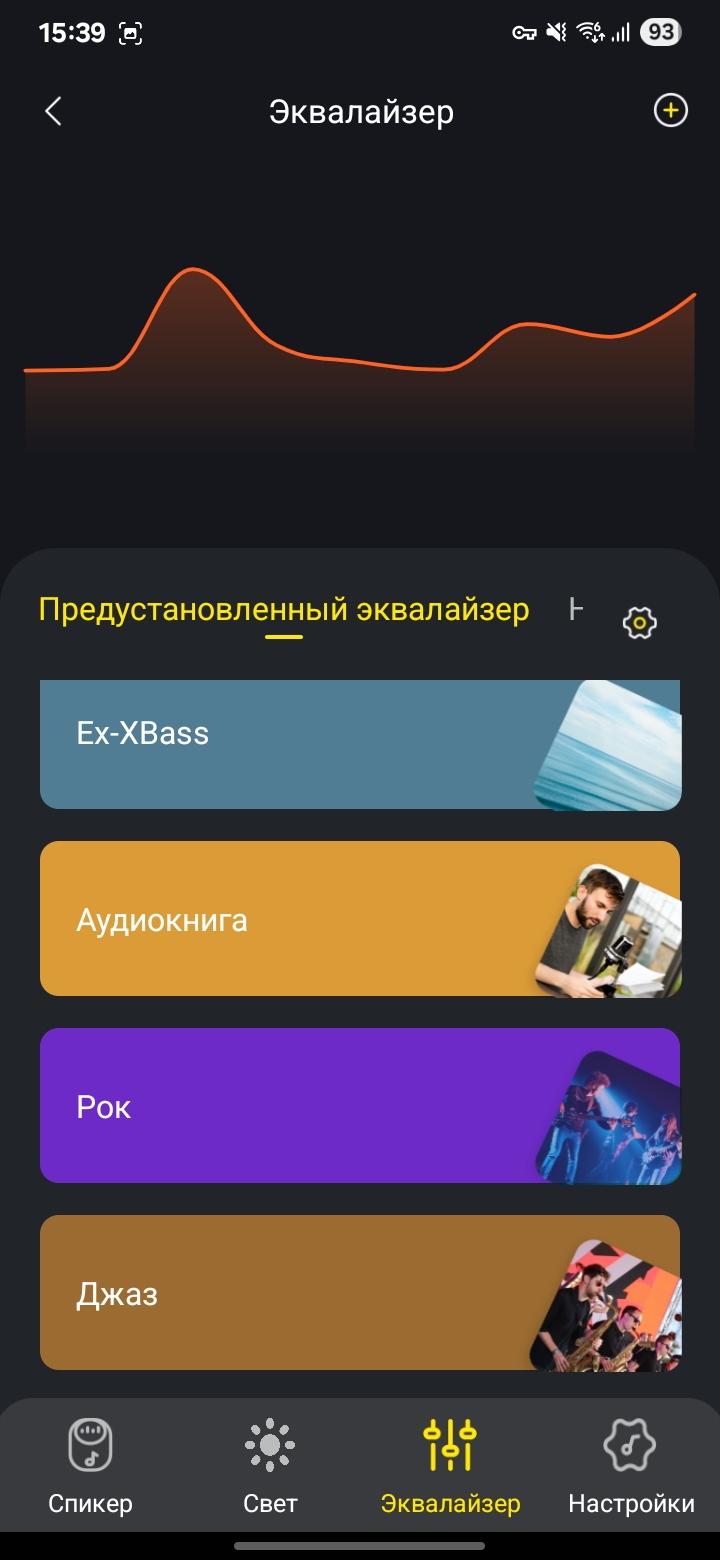Open the Спикер tab
This screenshot has height=1560, width=720.
click(90, 1466)
